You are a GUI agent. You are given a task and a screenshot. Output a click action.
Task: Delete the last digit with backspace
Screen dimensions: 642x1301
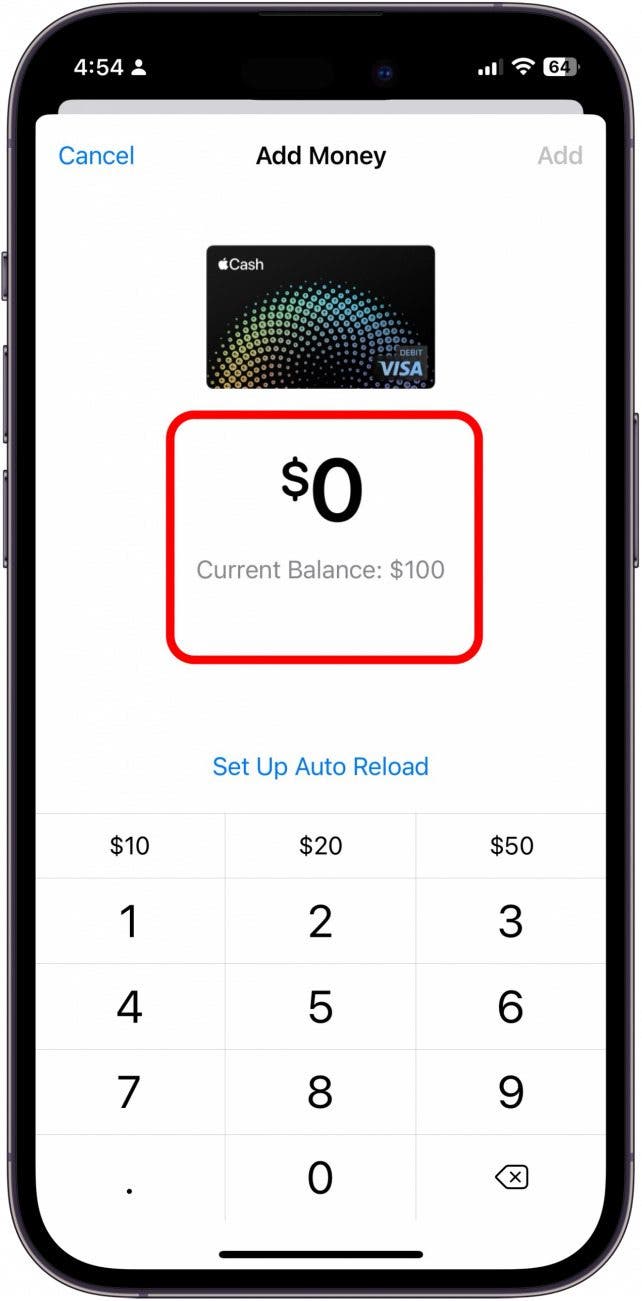511,1178
